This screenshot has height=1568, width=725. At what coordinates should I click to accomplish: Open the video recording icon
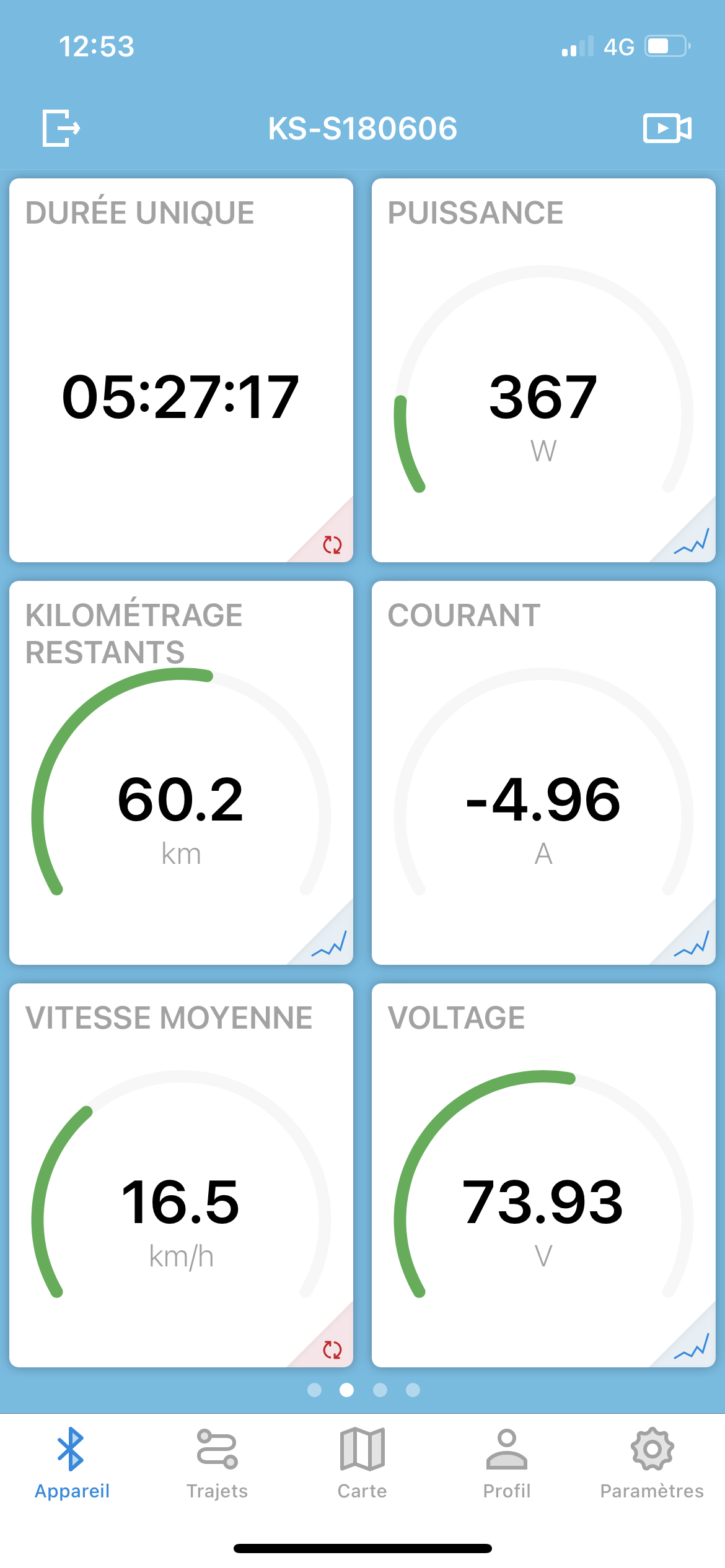pos(667,128)
